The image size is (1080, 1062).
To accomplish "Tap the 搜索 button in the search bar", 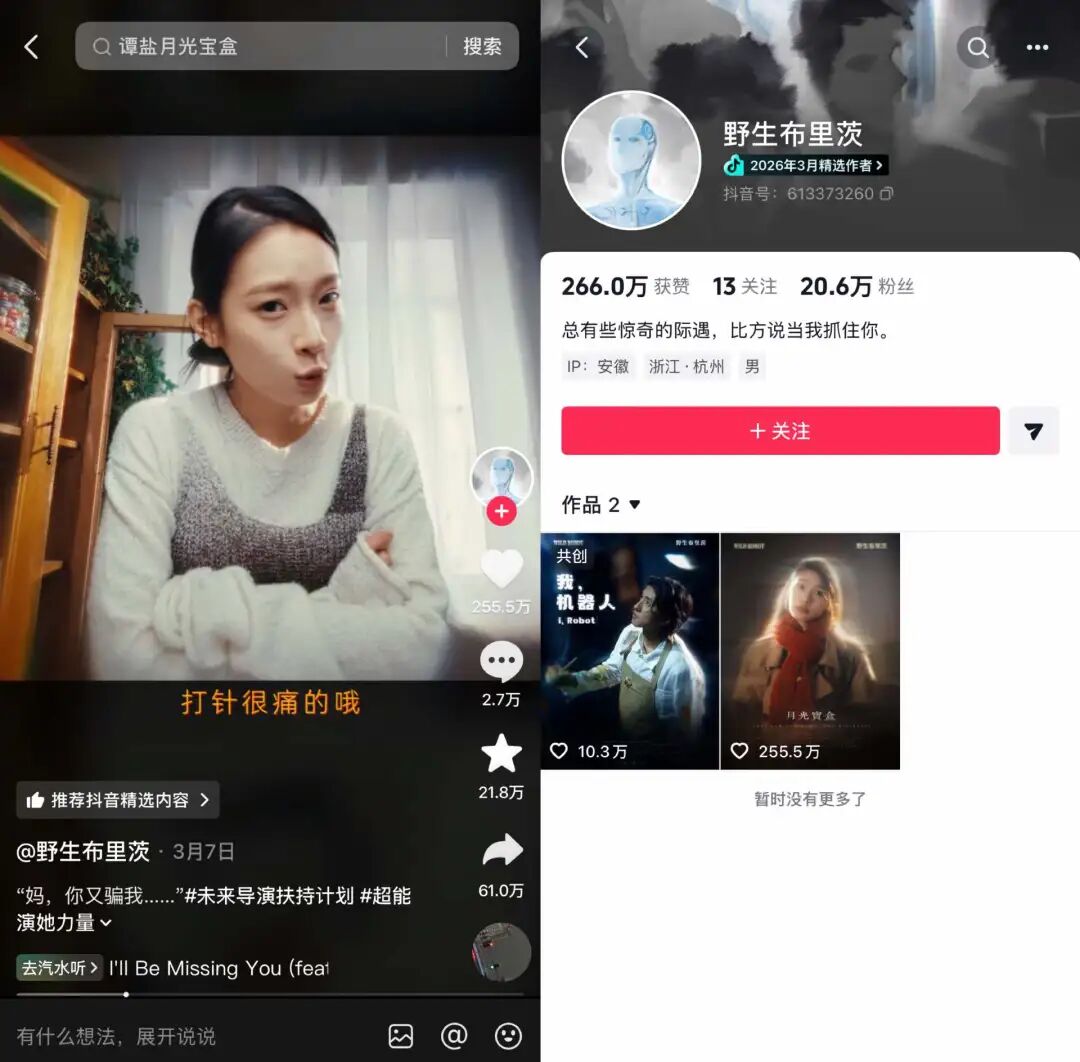I will tap(482, 47).
